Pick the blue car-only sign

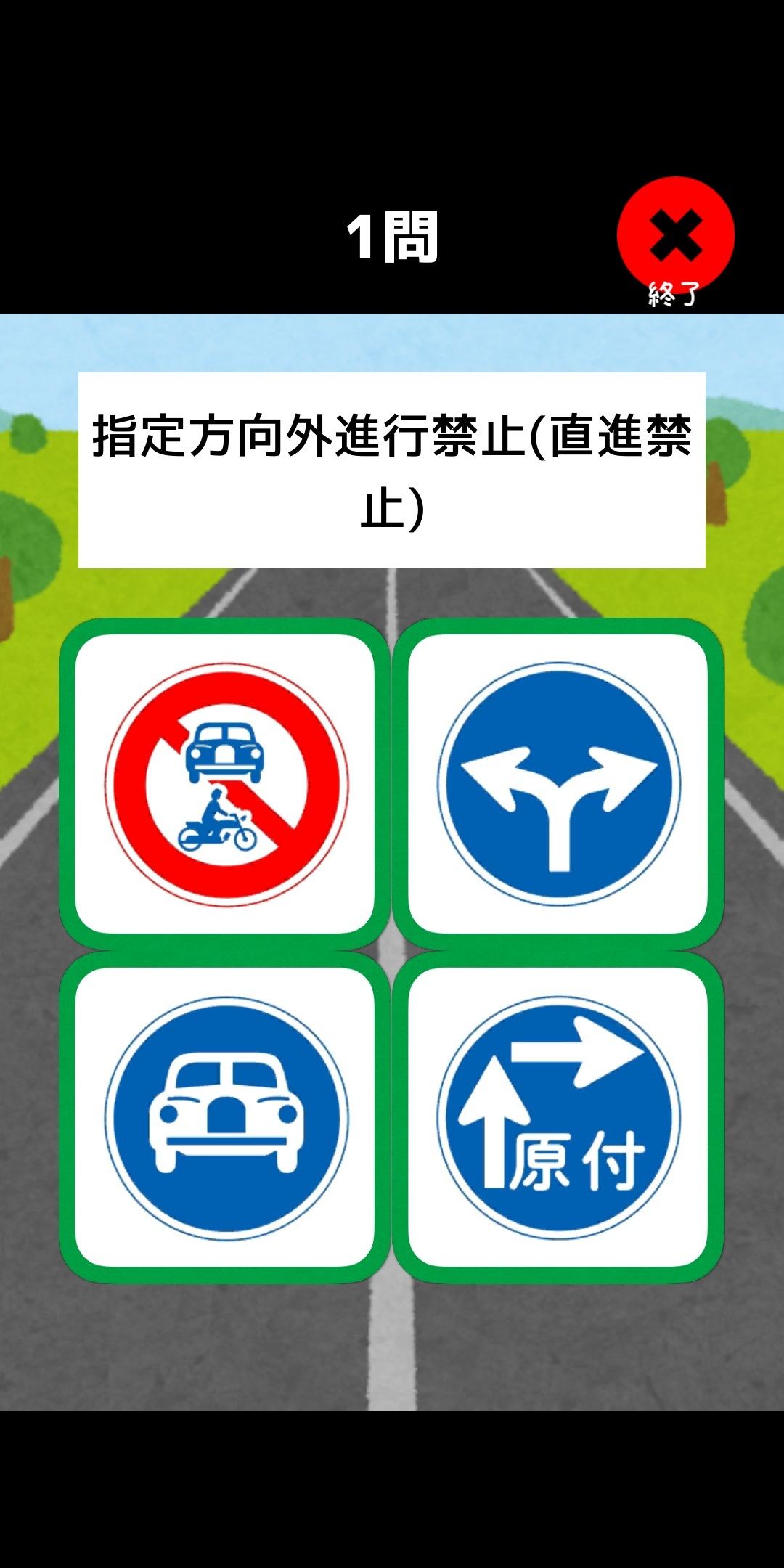[225, 1117]
